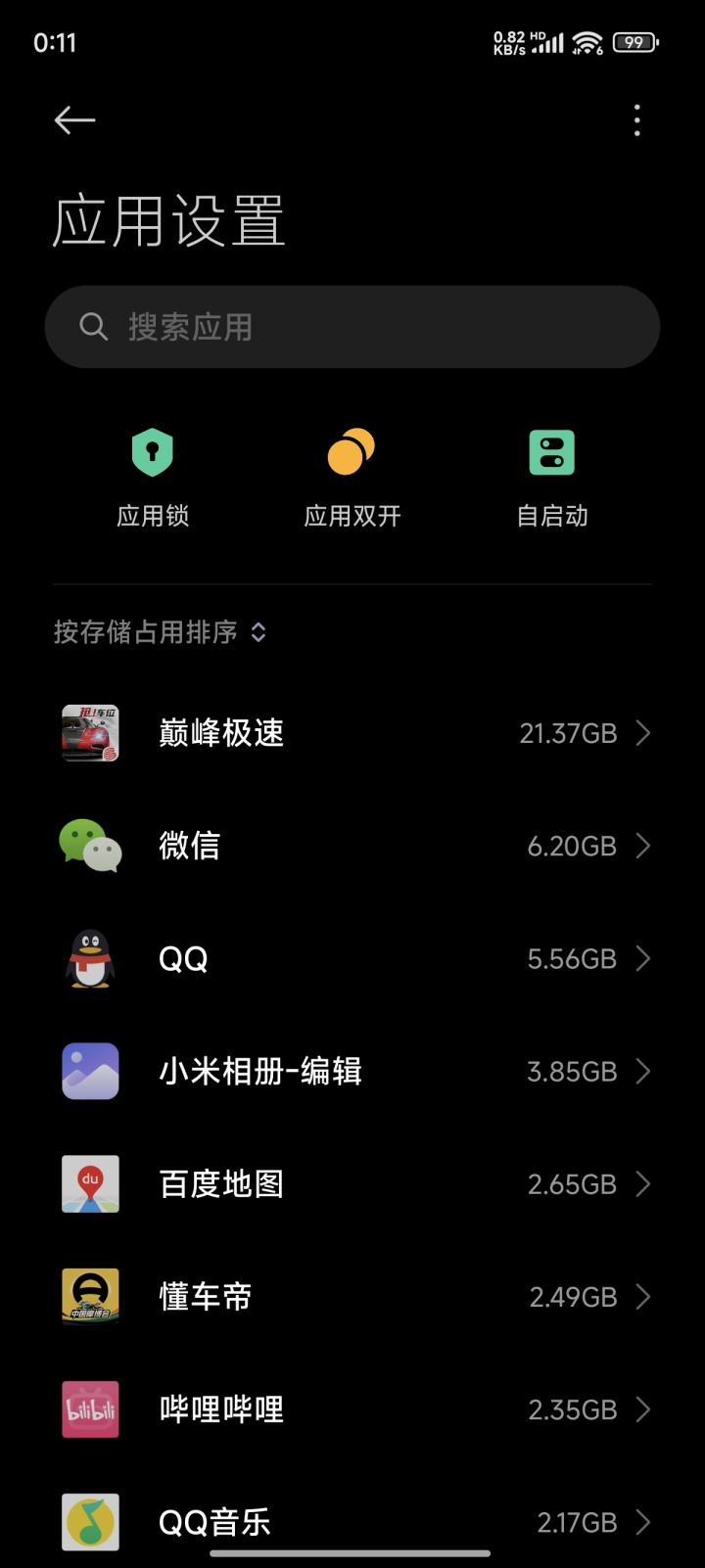705x1568 pixels.
Task: Open 微信 app details
Action: pos(352,846)
